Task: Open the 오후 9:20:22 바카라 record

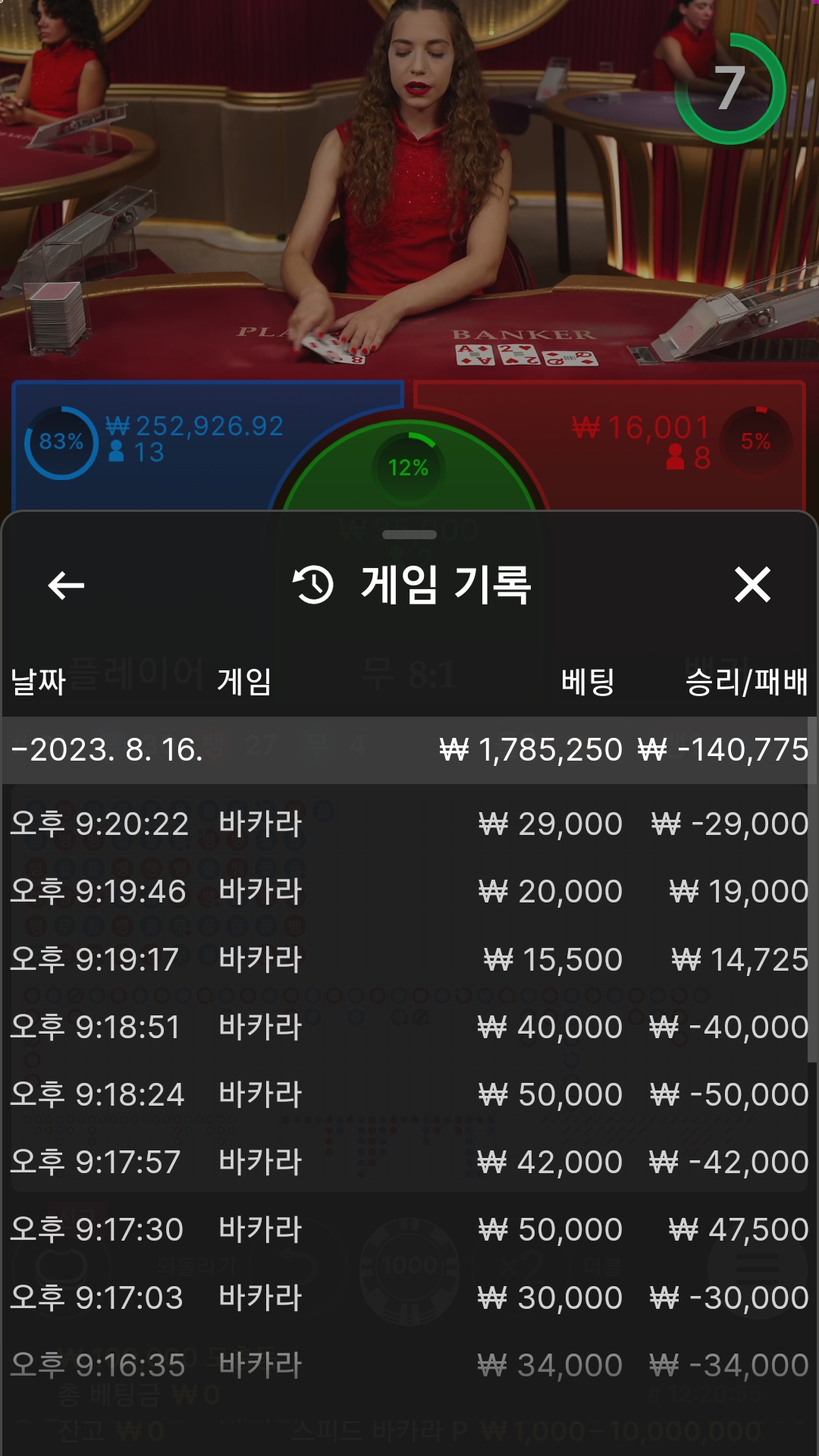Action: coord(409,824)
